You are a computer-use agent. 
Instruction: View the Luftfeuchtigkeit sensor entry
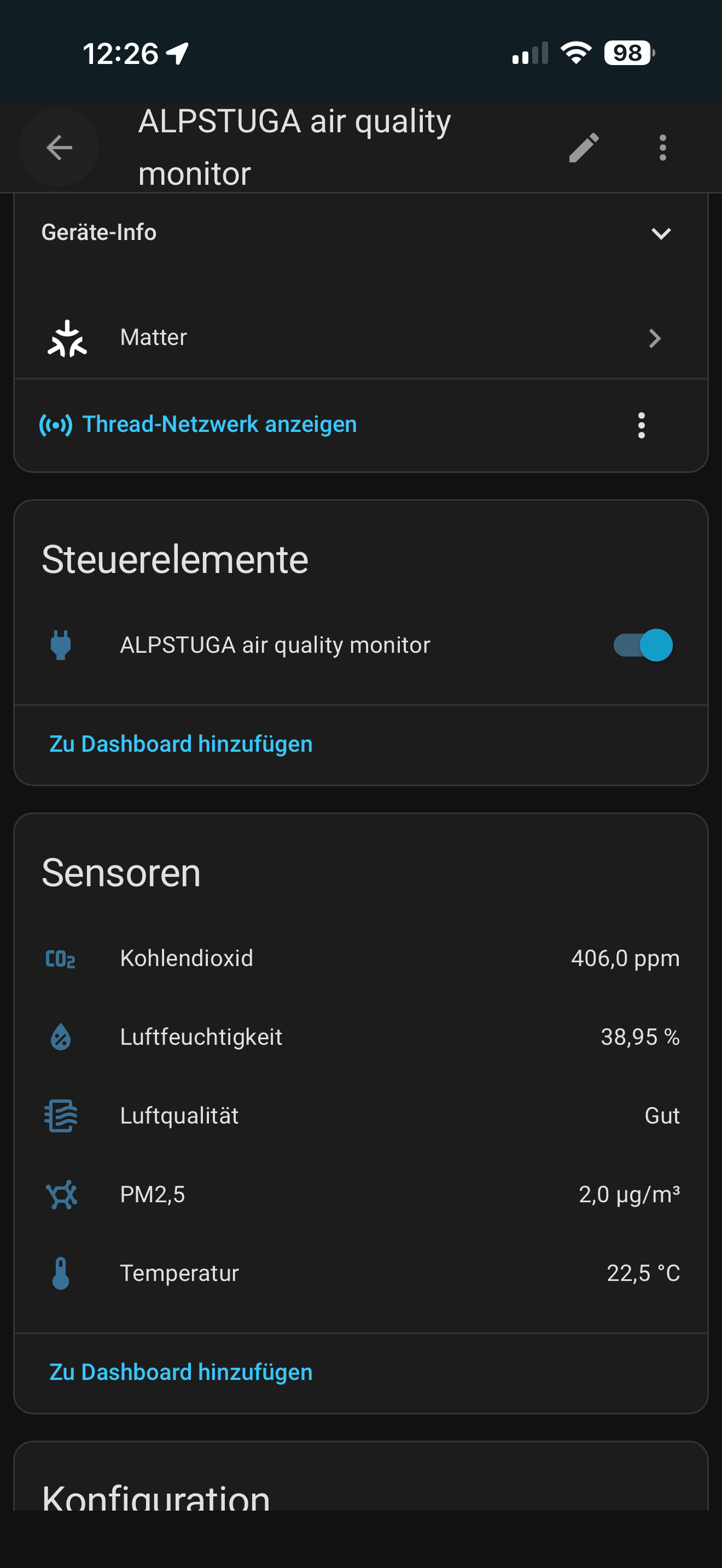pyautogui.click(x=360, y=1037)
